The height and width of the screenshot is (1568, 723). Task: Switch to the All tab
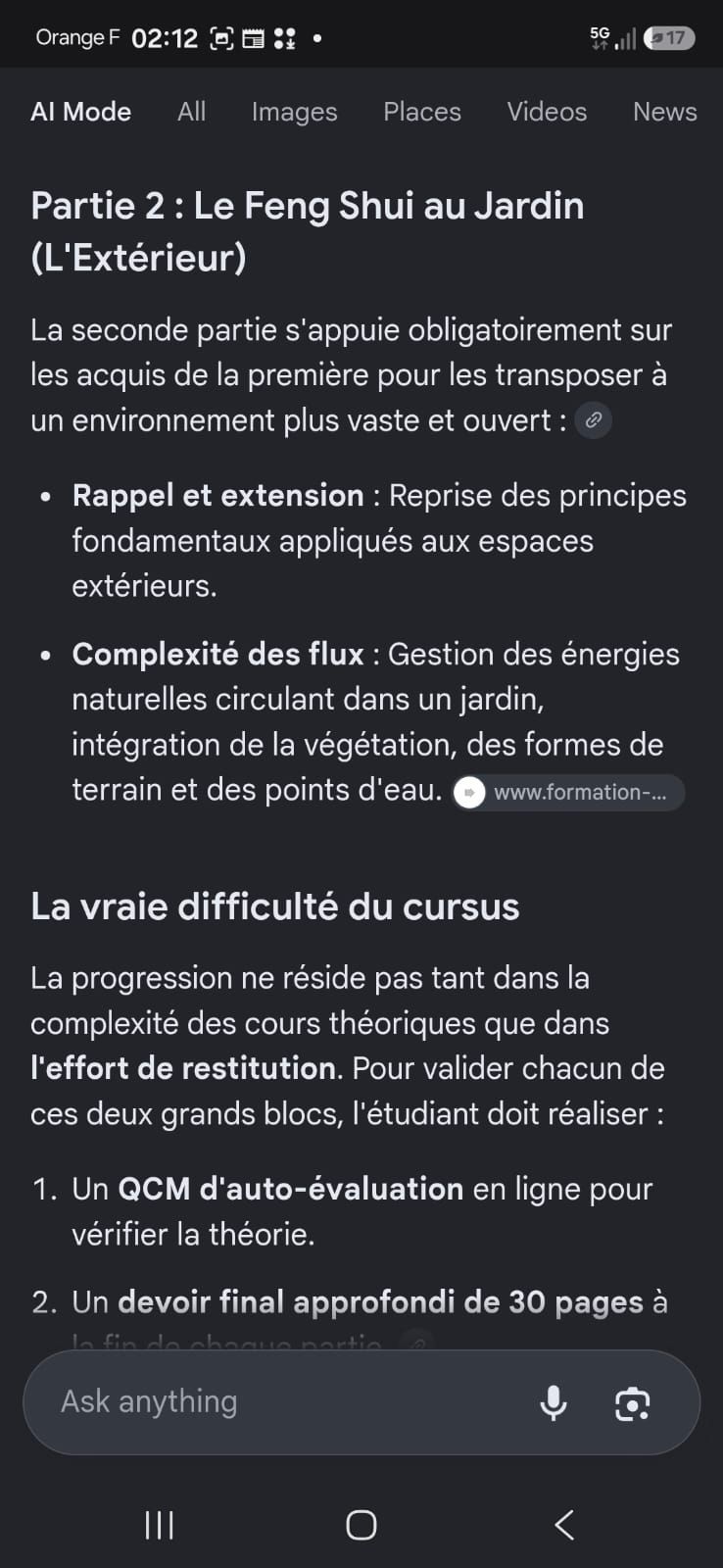click(191, 112)
